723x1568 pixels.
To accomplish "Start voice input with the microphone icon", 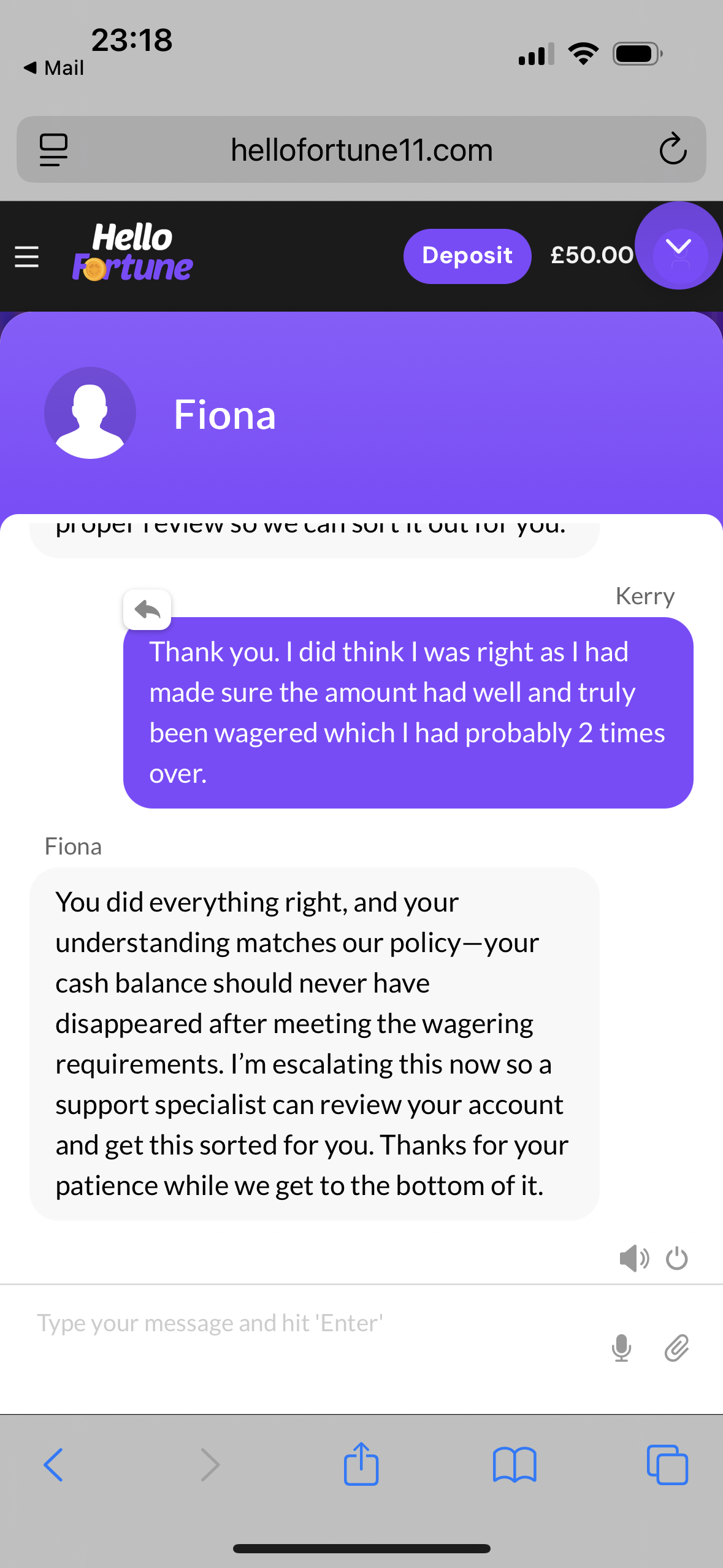I will pos(621,1348).
